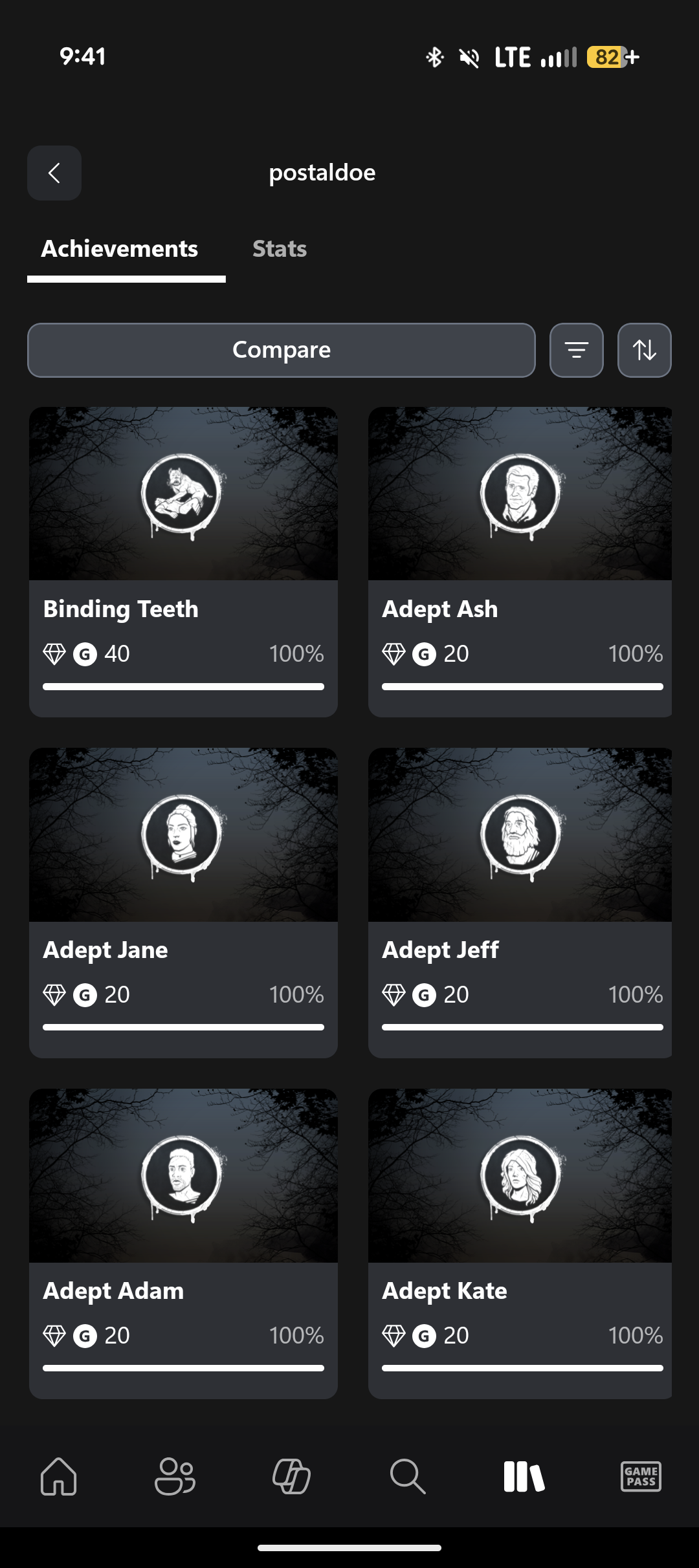Go back using the top-left arrow
The image size is (699, 1568).
point(54,173)
